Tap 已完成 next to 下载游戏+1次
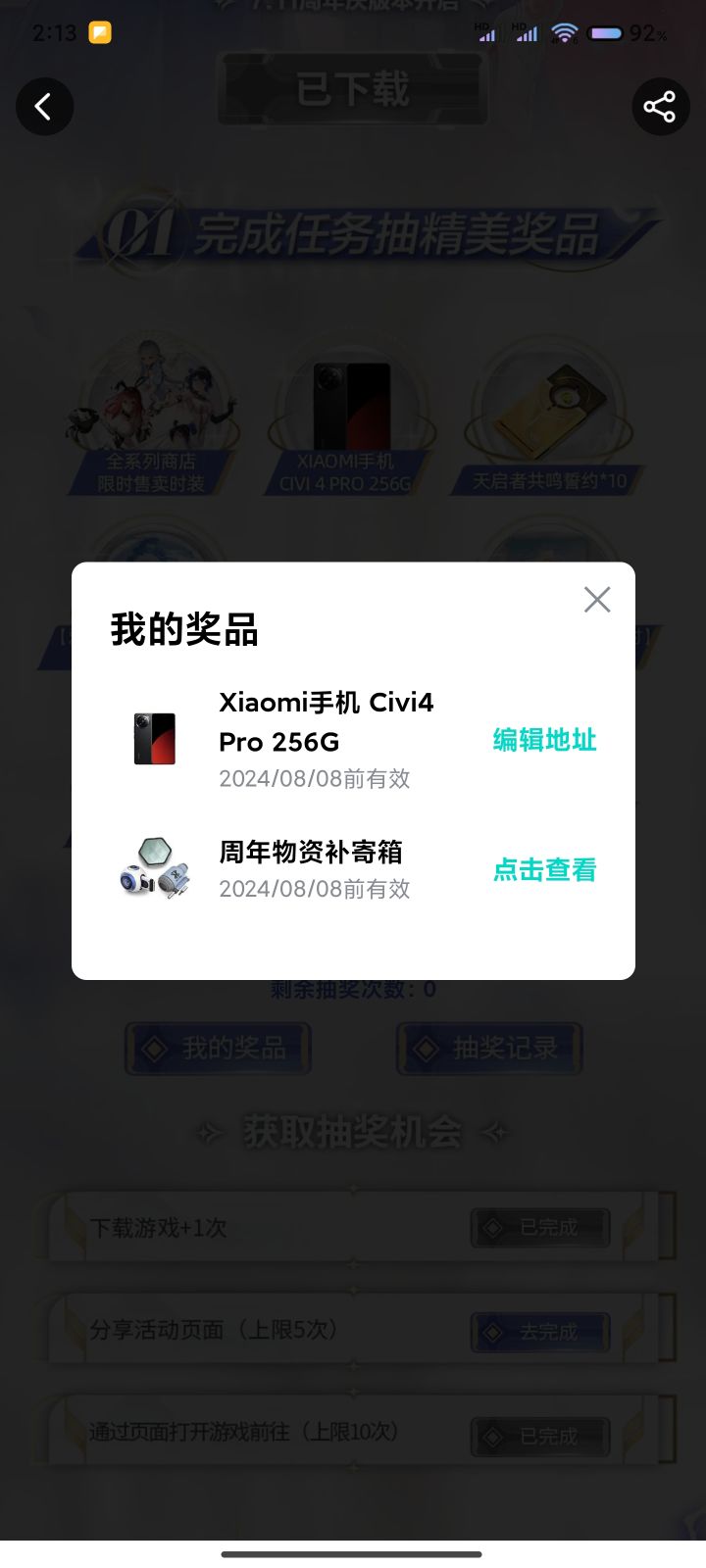 (539, 1227)
